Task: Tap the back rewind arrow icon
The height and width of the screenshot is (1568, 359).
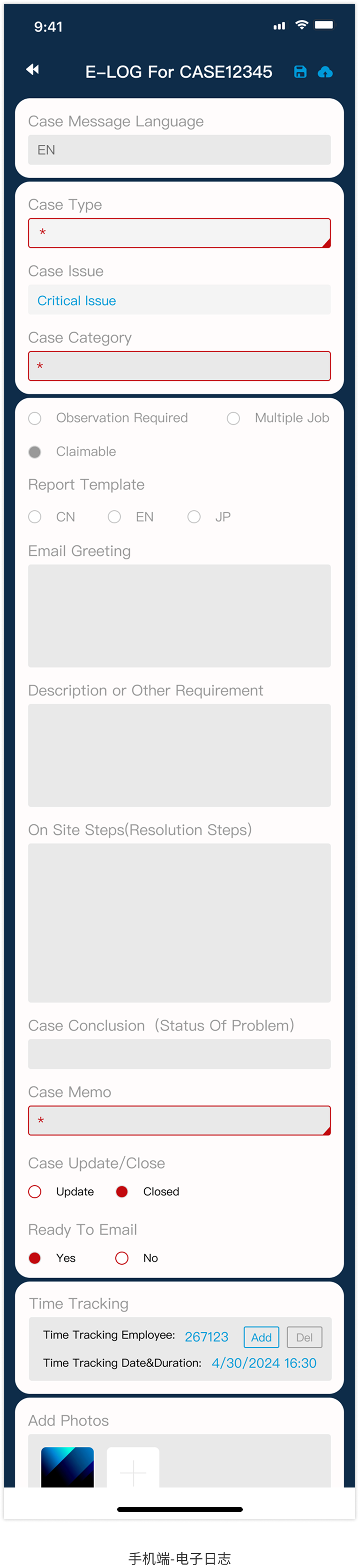Action: coord(33,70)
